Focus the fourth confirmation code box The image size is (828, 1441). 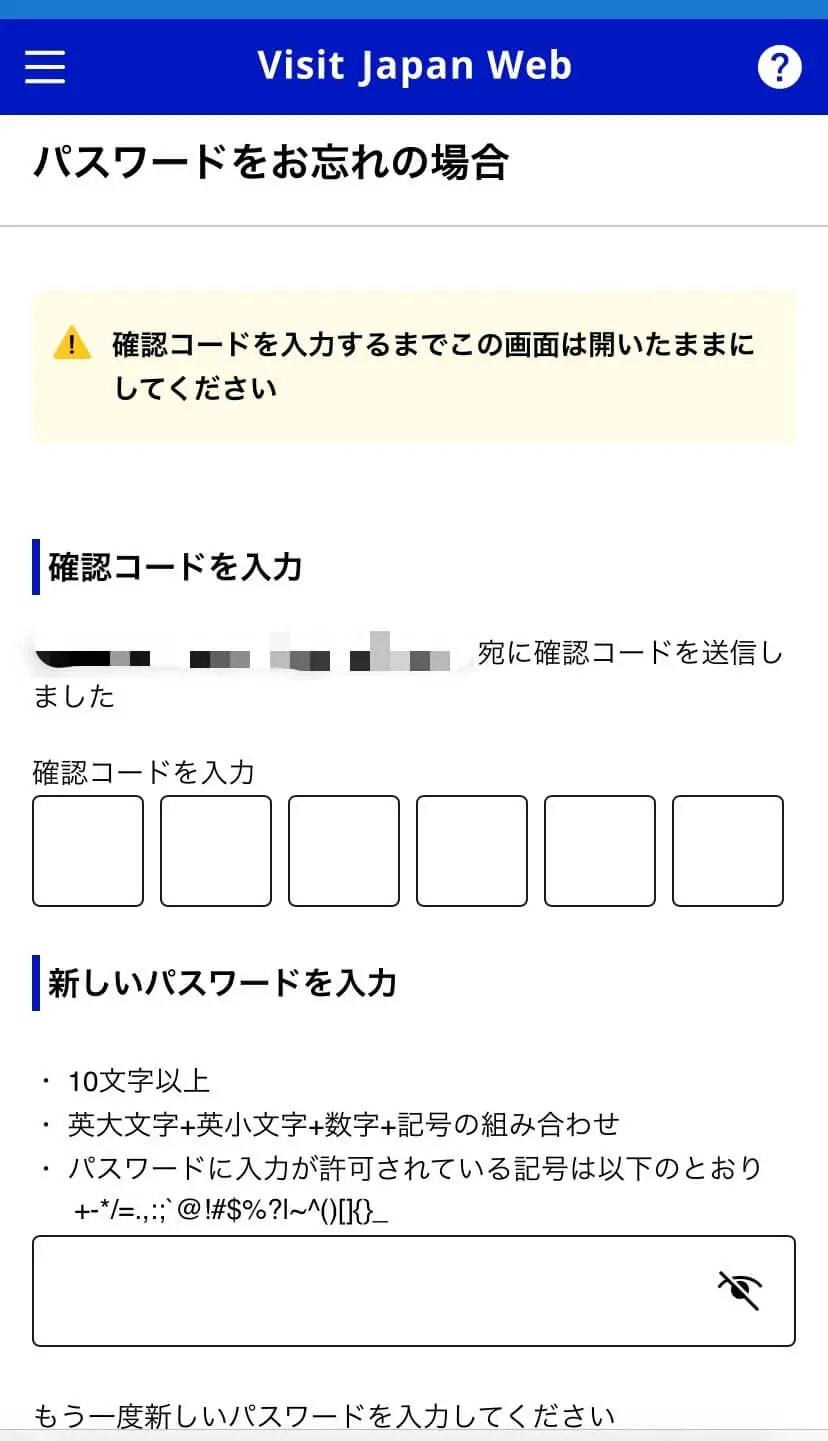(x=472, y=851)
